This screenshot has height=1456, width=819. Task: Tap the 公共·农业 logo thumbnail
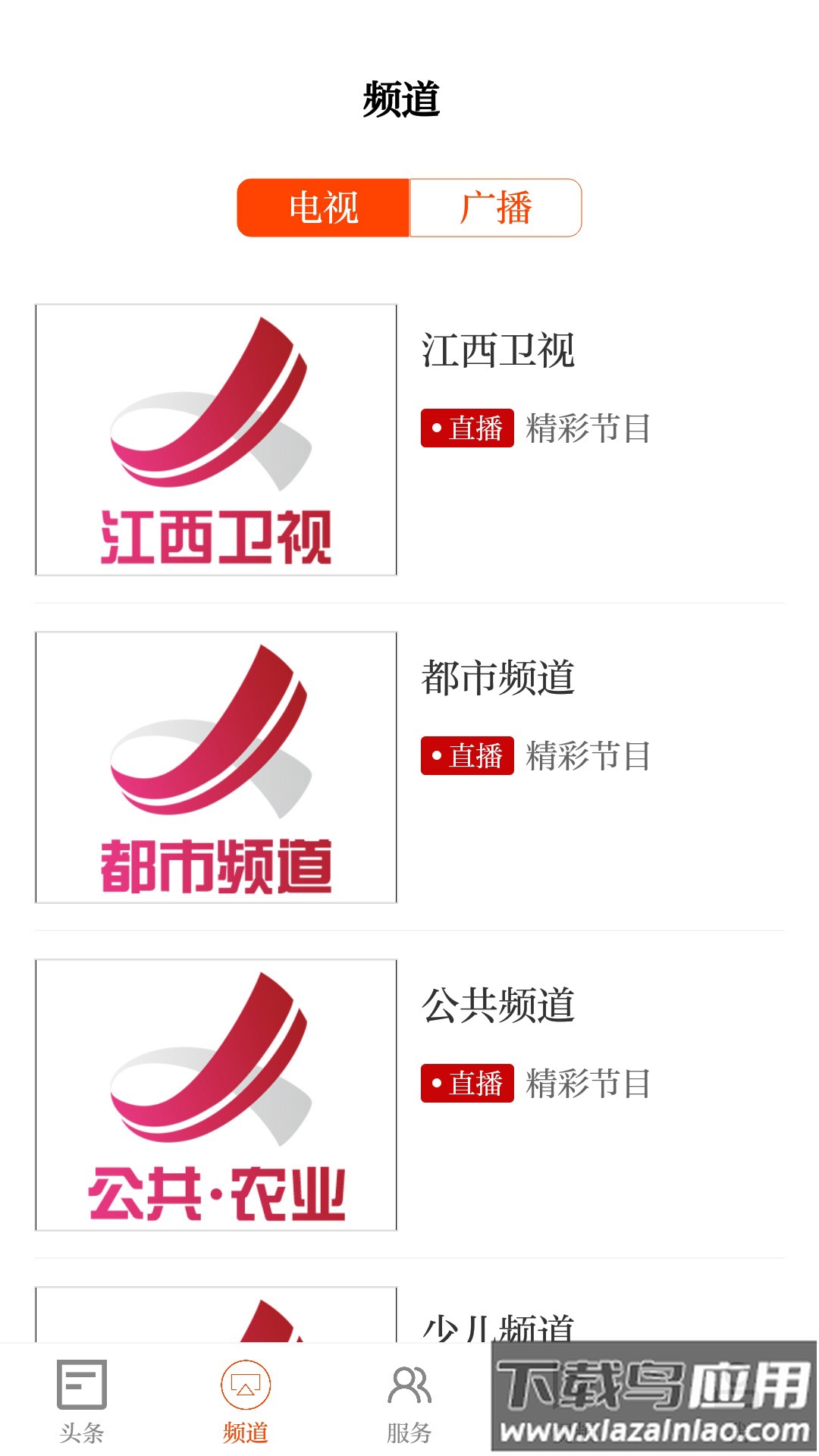click(215, 1094)
